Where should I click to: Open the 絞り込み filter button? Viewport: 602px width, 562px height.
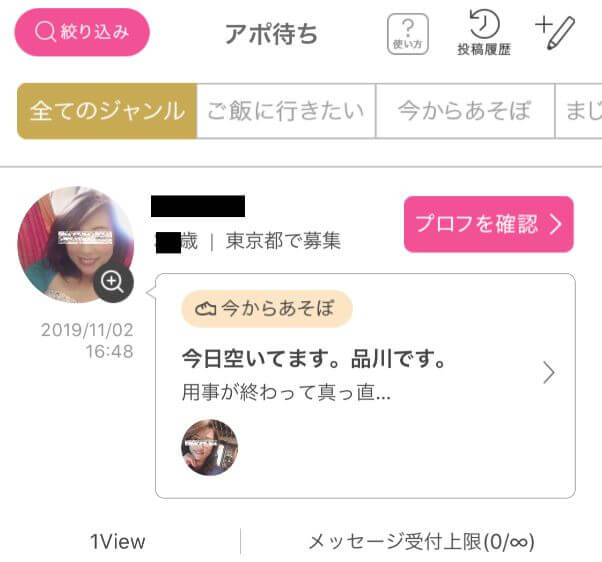coord(82,32)
